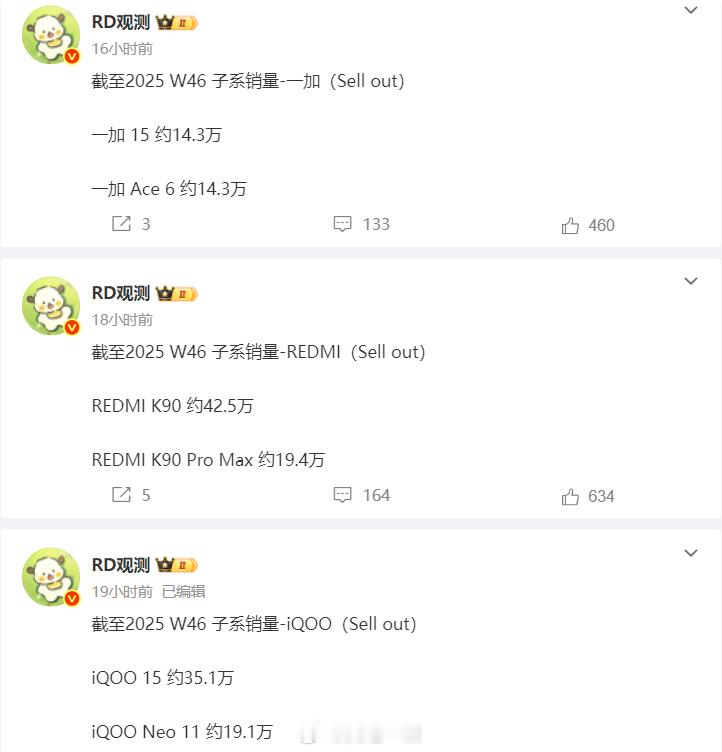
Task: Click the crown VIP badge beside first RD观测
Action: pos(168,20)
